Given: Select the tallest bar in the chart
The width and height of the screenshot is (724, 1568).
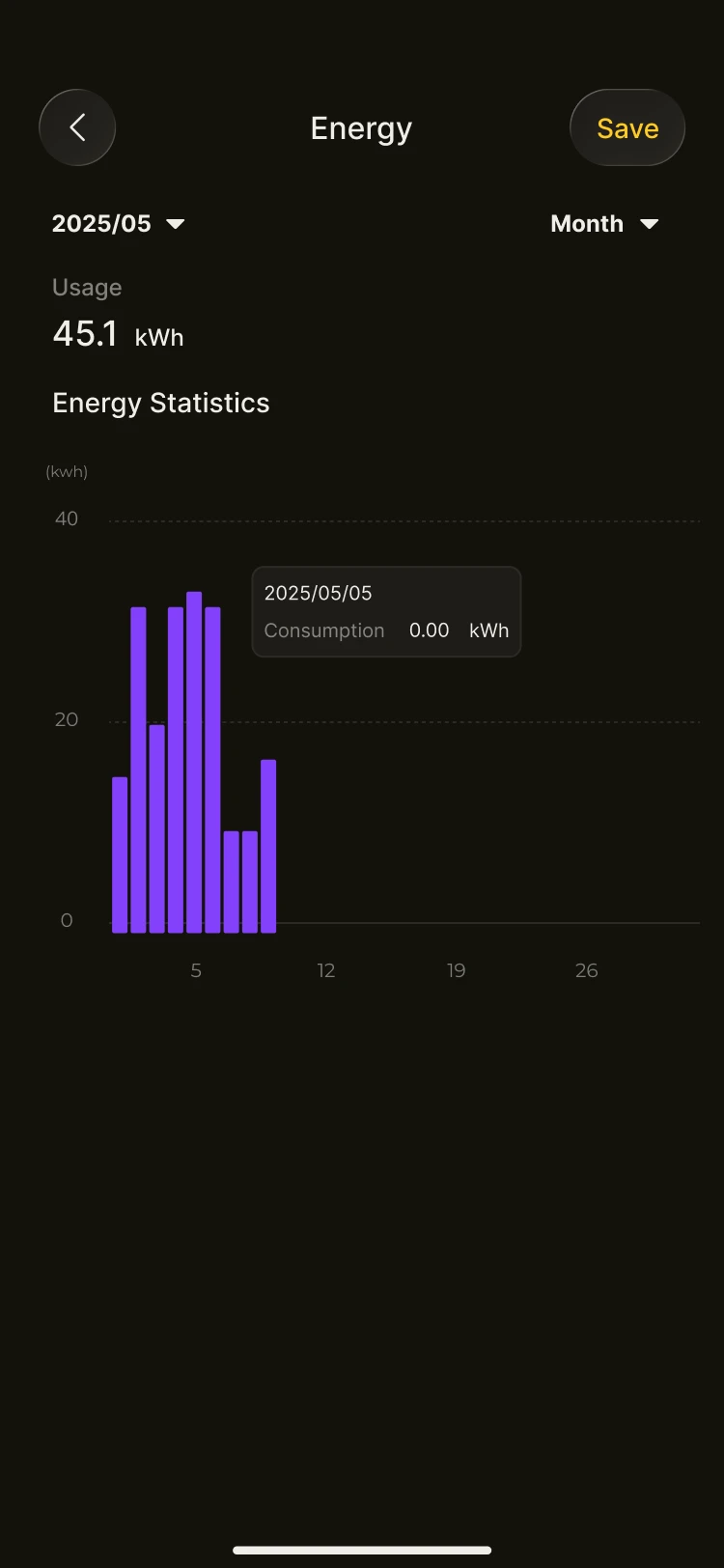Looking at the screenshot, I should click(x=194, y=762).
